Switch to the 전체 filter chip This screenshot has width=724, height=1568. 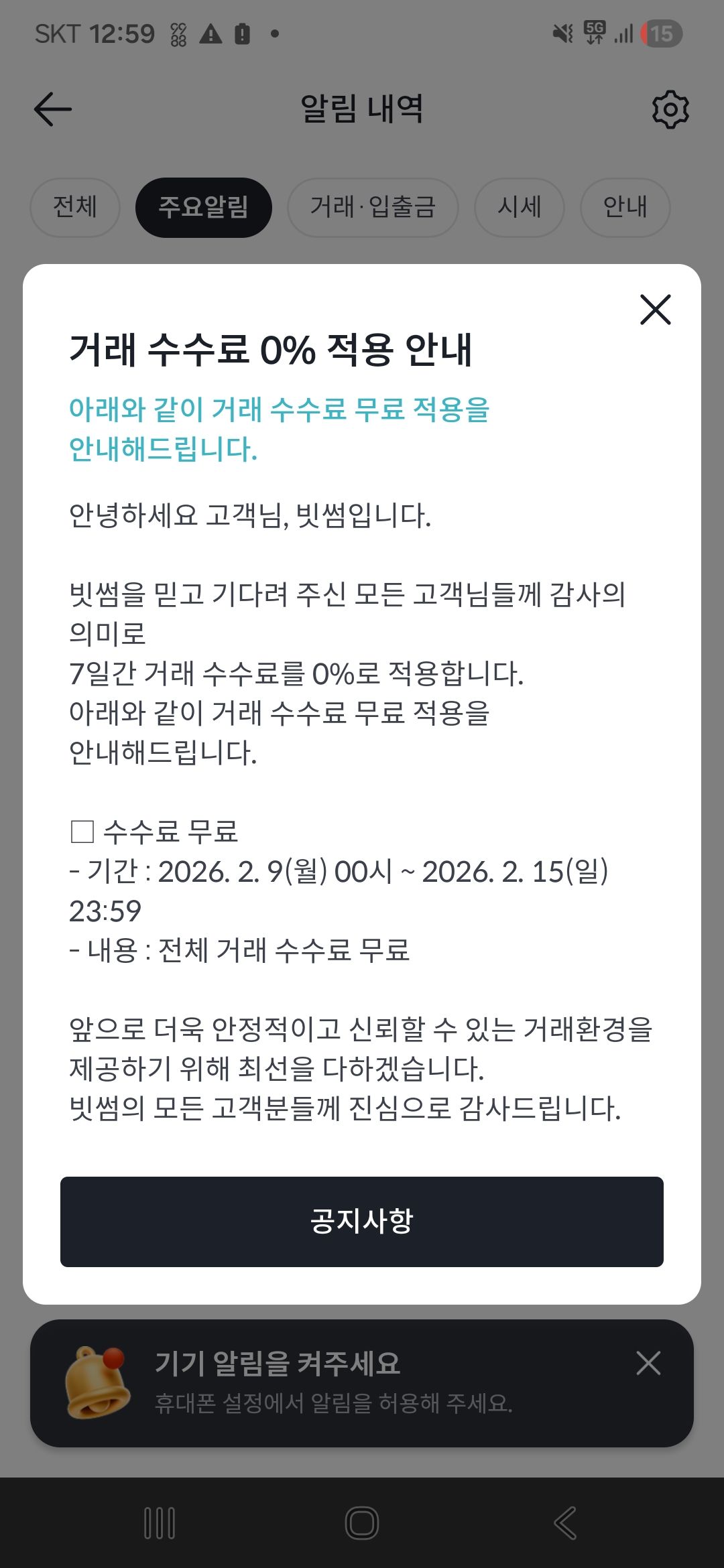(75, 207)
